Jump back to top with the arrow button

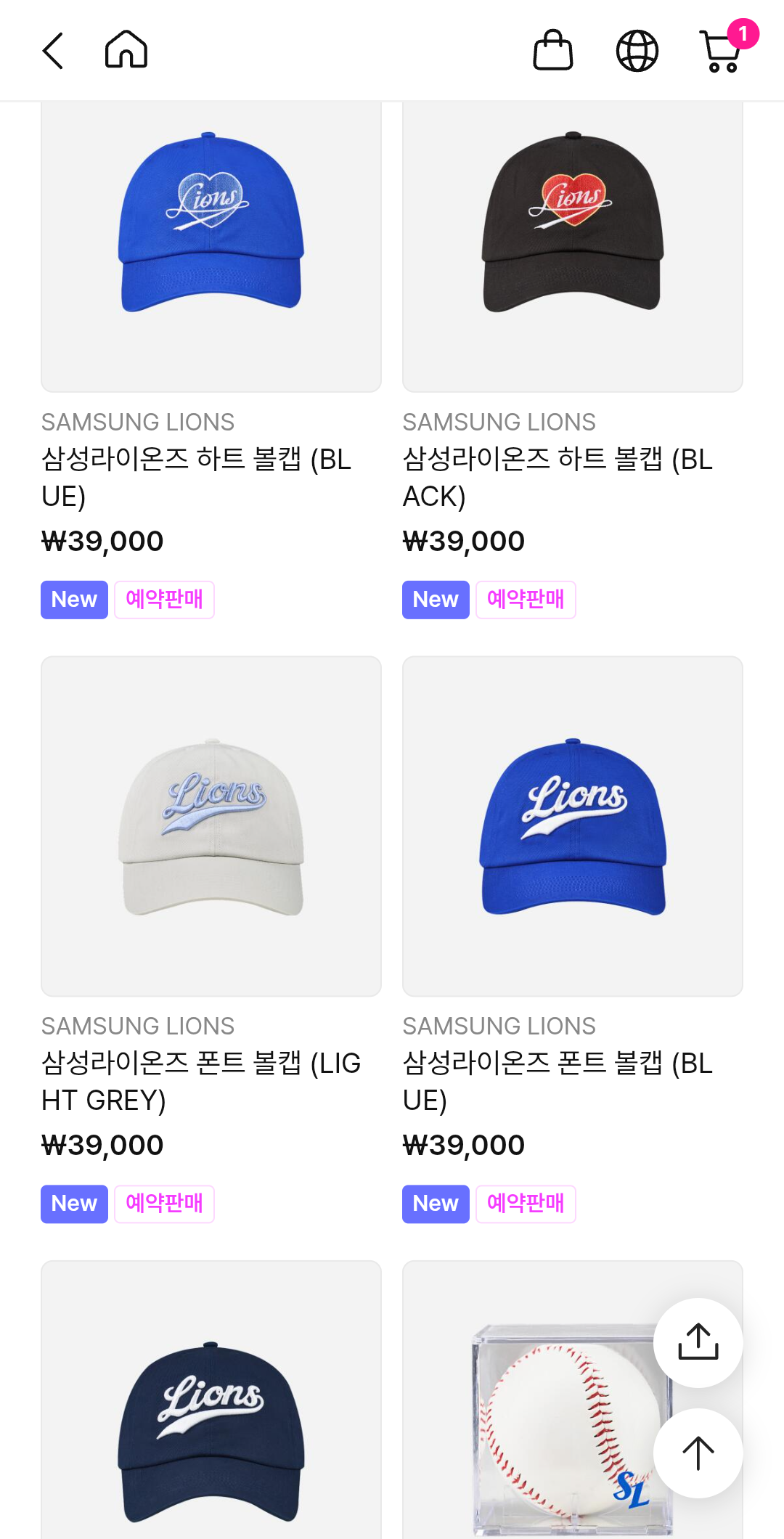[x=698, y=1453]
